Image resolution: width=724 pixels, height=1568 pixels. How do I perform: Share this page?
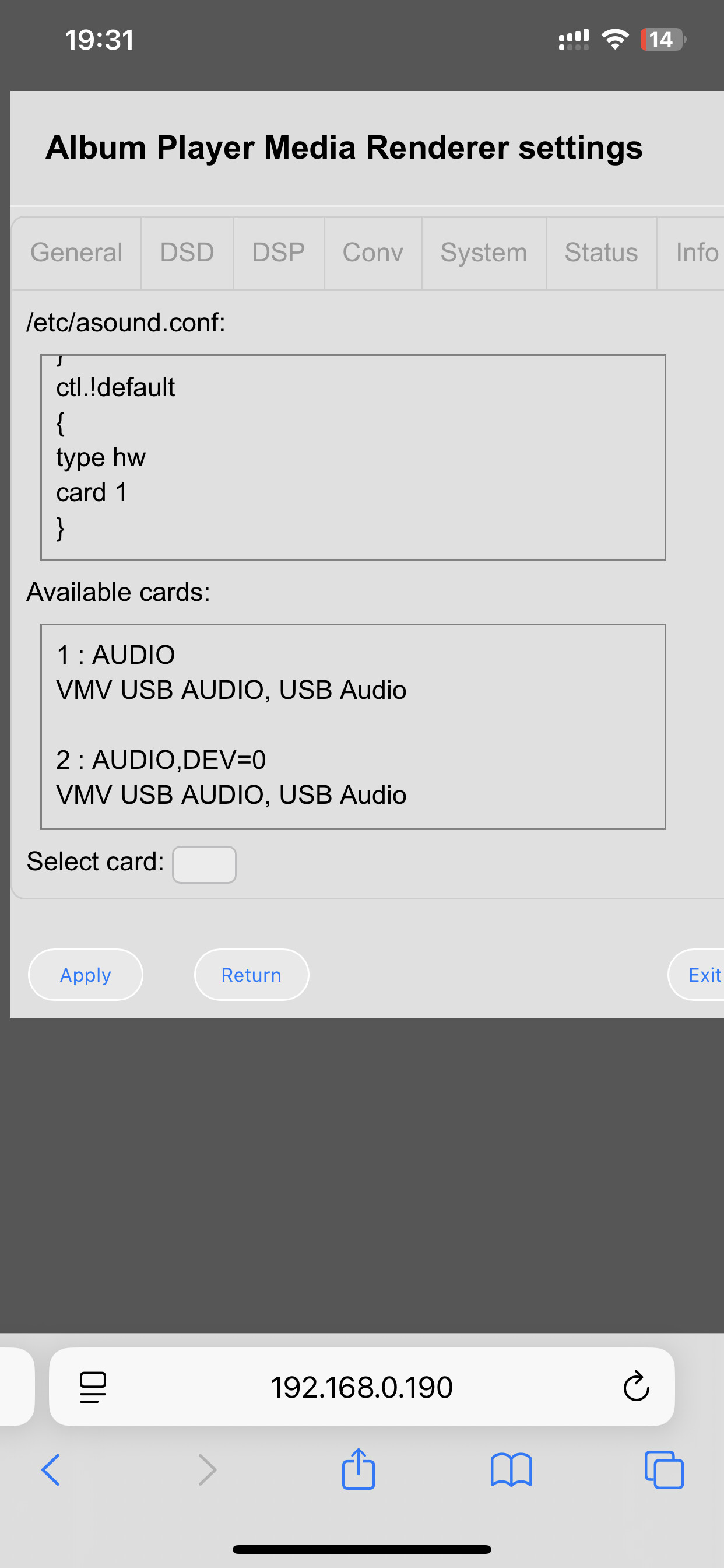coord(359,1469)
